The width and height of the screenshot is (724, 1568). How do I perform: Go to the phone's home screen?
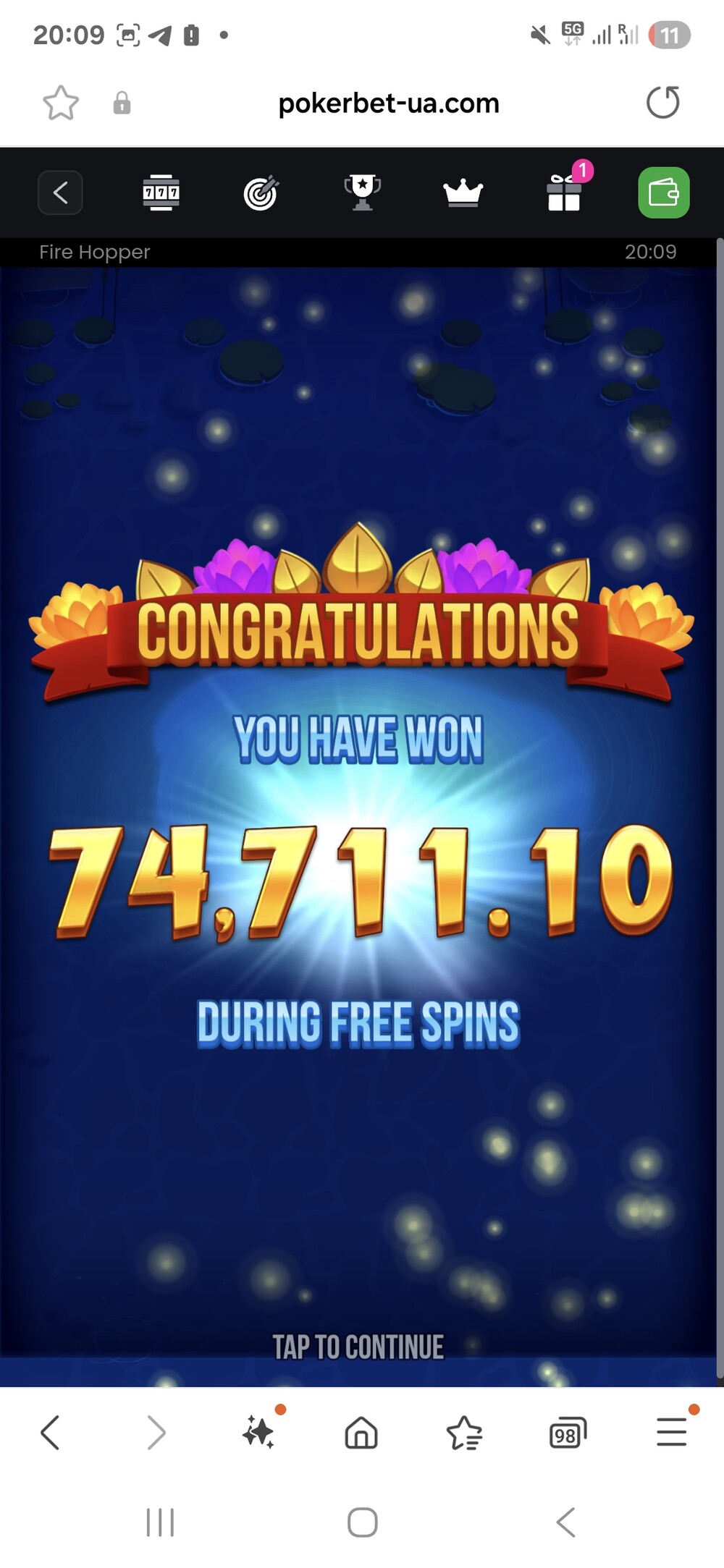[362, 1522]
